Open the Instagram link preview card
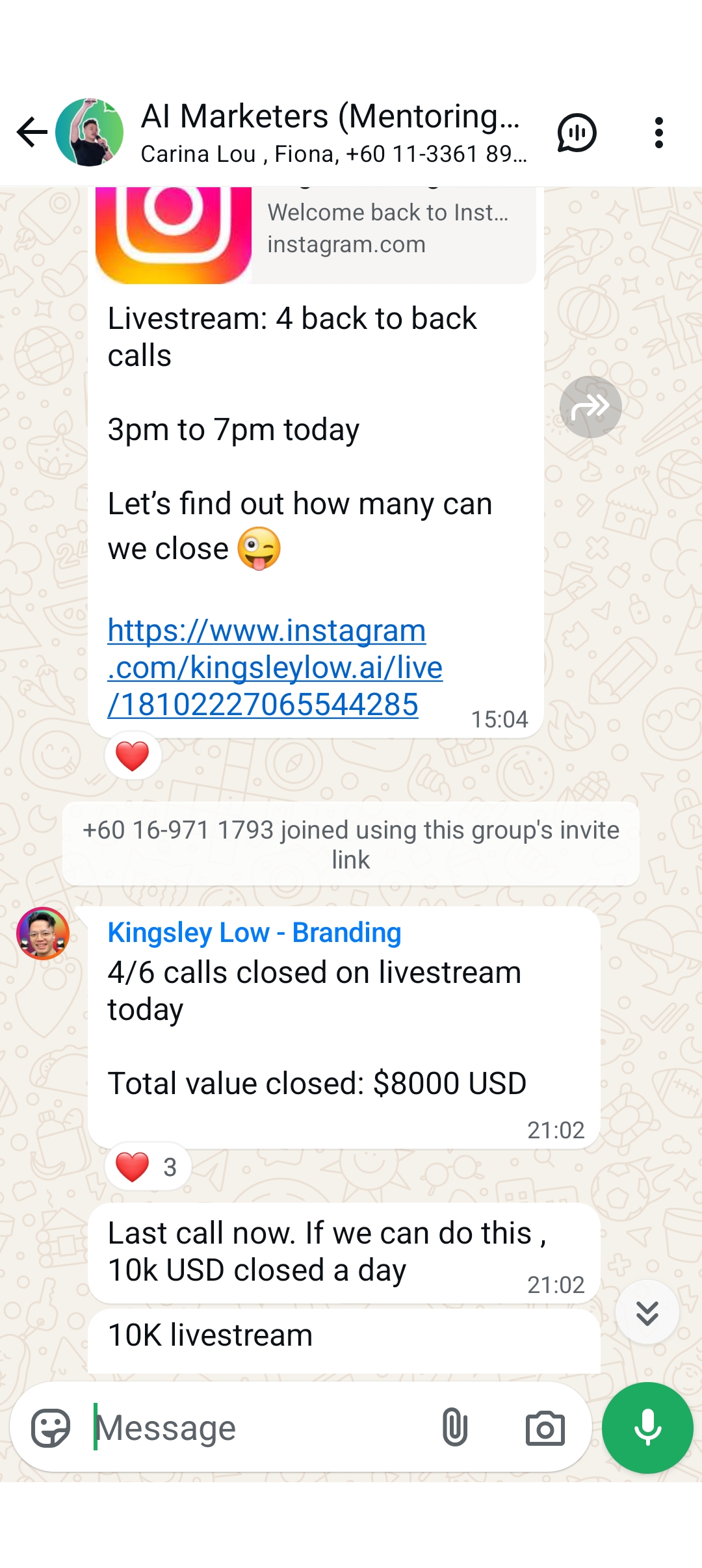Viewport: 702px width, 1568px height. point(316,235)
